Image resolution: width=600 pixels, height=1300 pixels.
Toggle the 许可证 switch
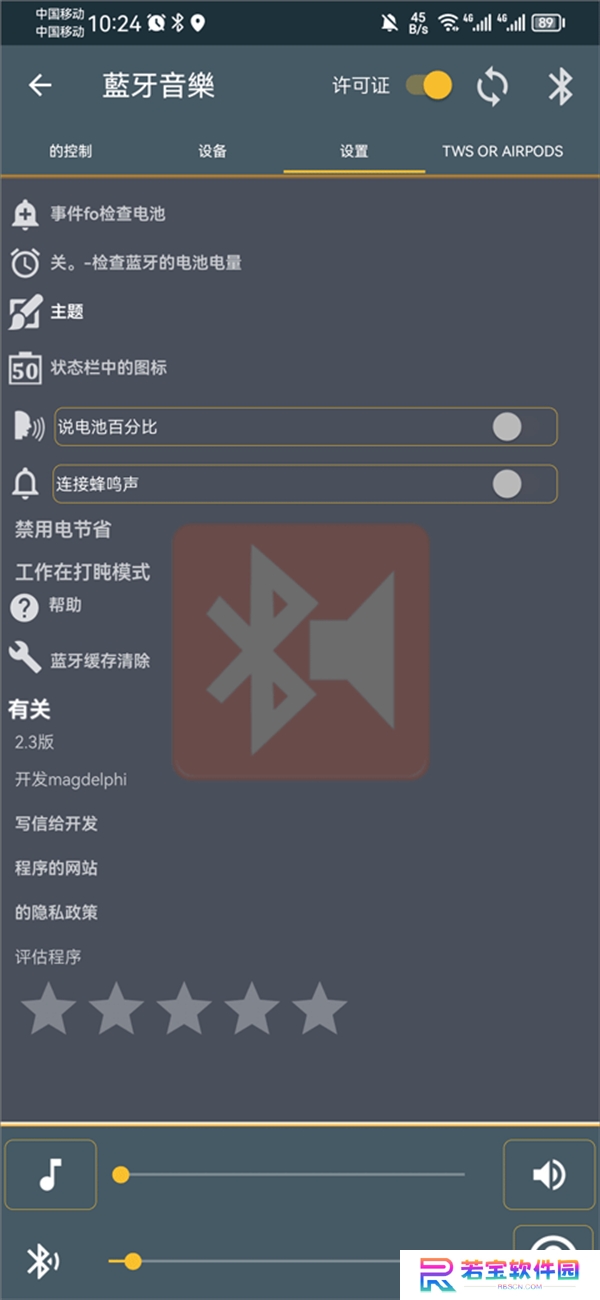click(x=430, y=86)
